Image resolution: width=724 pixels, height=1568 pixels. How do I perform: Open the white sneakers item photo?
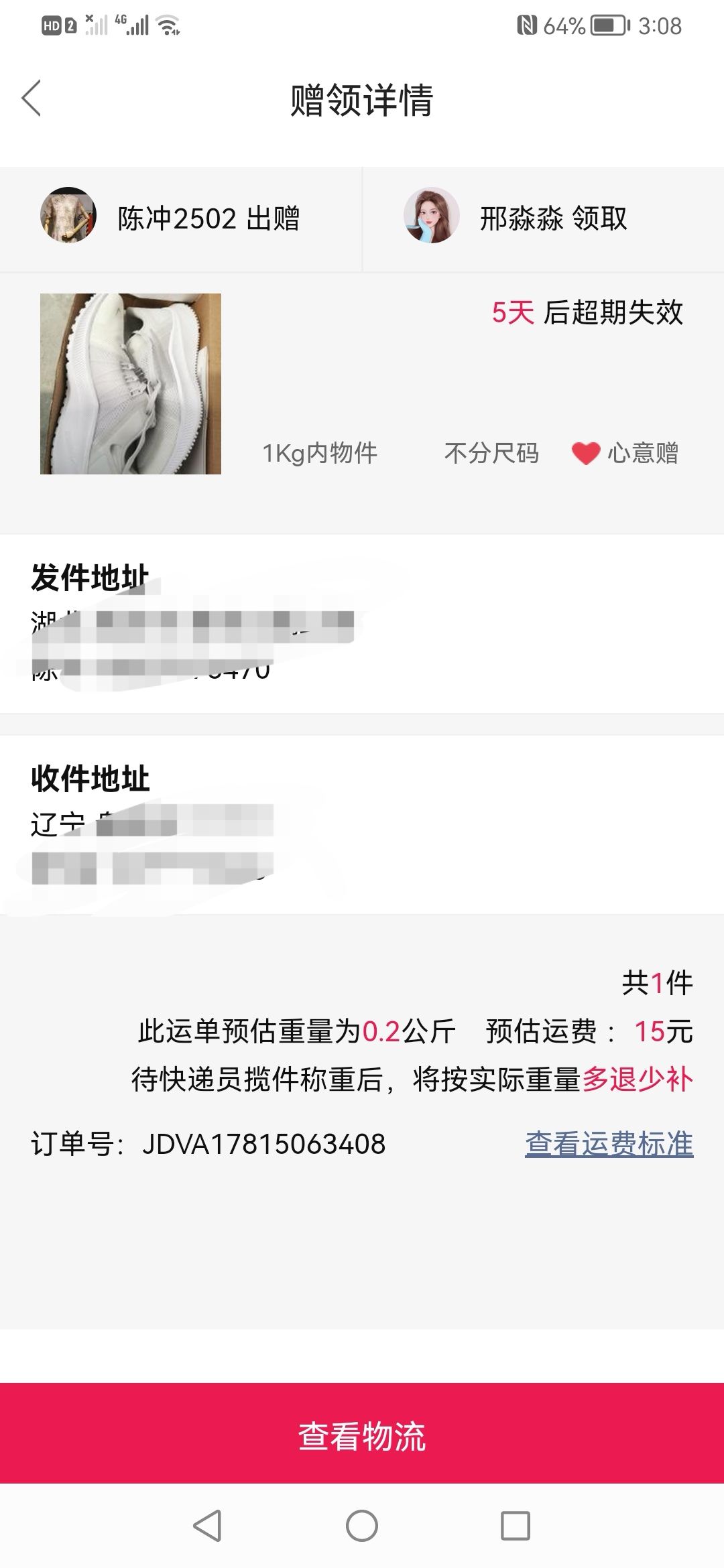[131, 384]
